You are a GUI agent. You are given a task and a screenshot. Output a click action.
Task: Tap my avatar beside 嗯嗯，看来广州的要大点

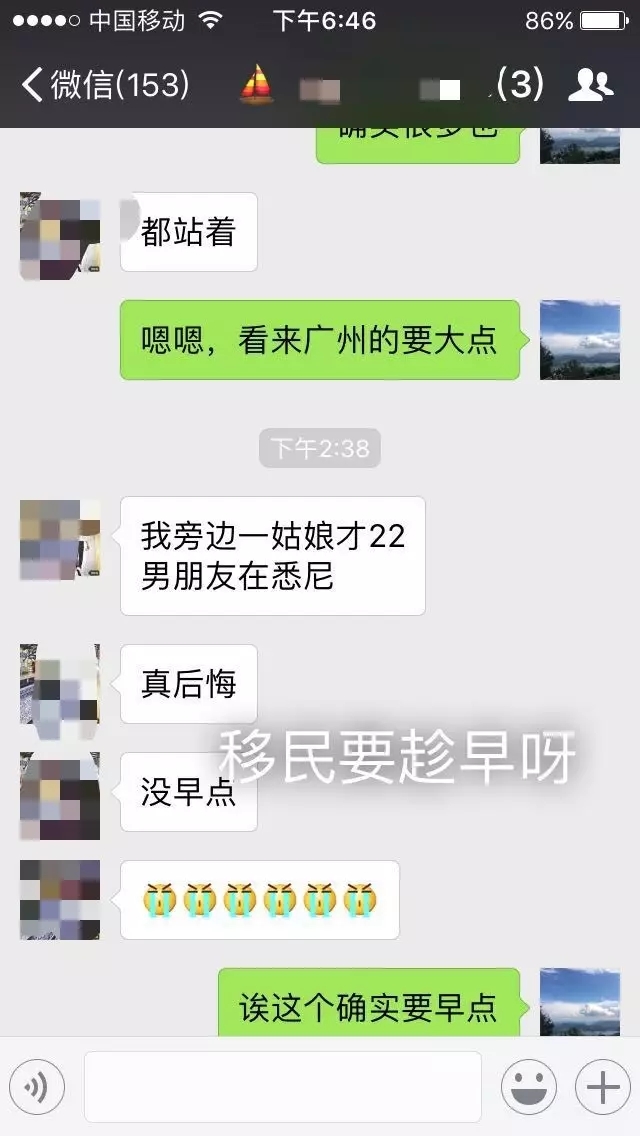tap(580, 340)
